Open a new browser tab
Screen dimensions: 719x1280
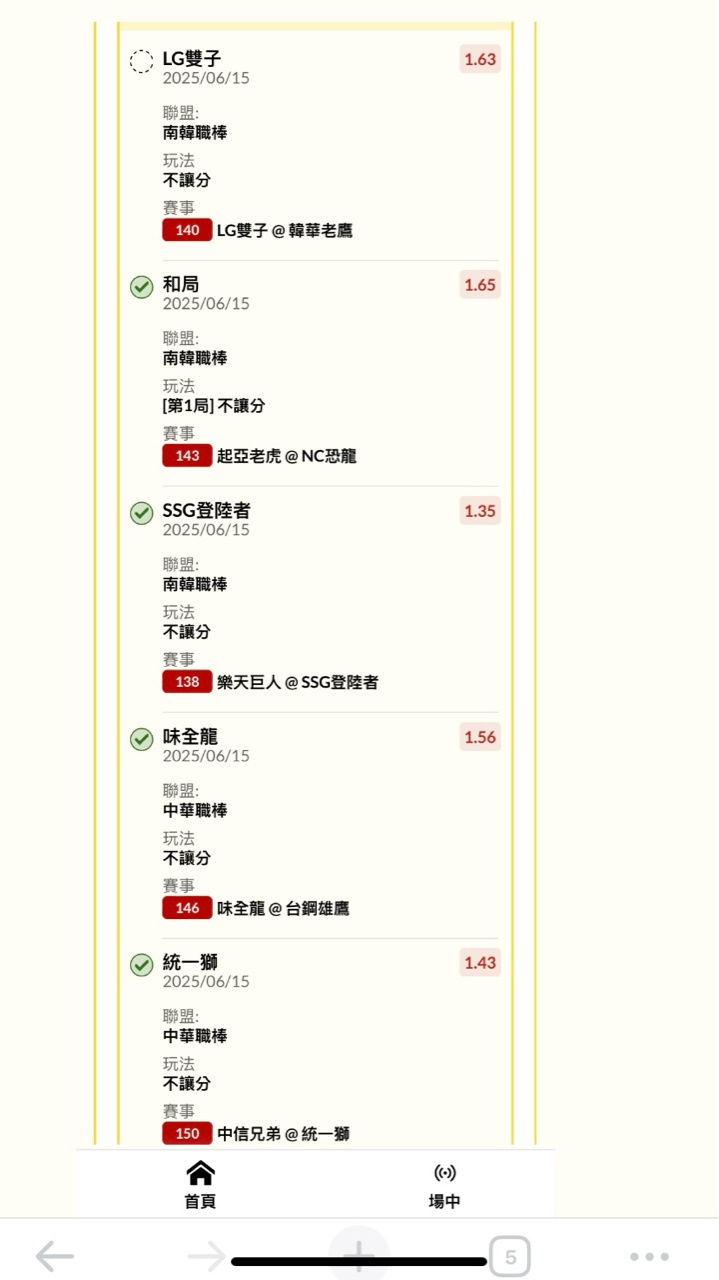[358, 1254]
